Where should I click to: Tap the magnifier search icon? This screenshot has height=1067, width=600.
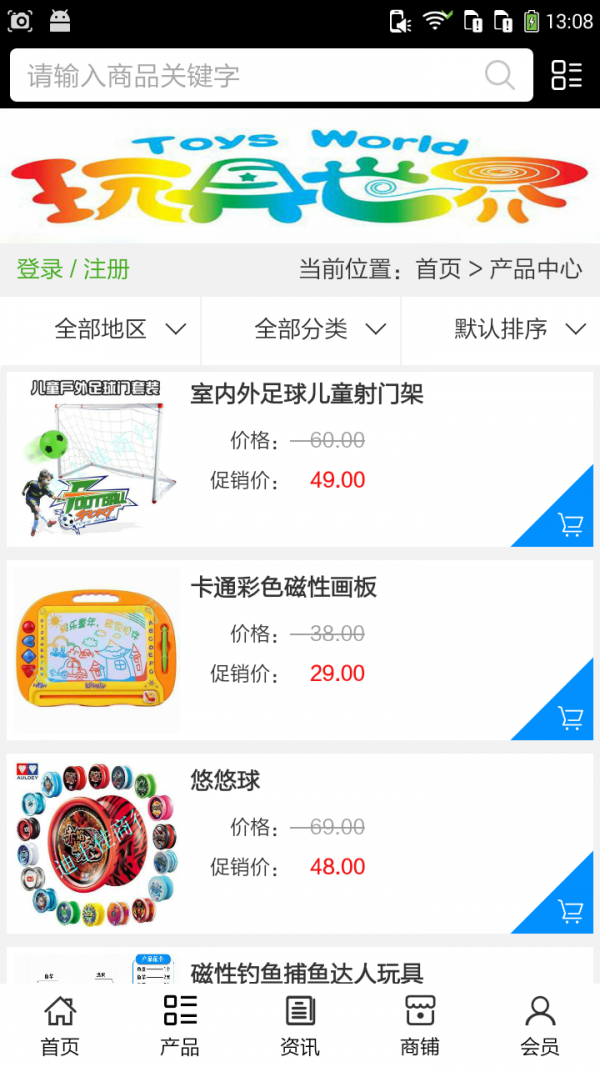(x=499, y=75)
